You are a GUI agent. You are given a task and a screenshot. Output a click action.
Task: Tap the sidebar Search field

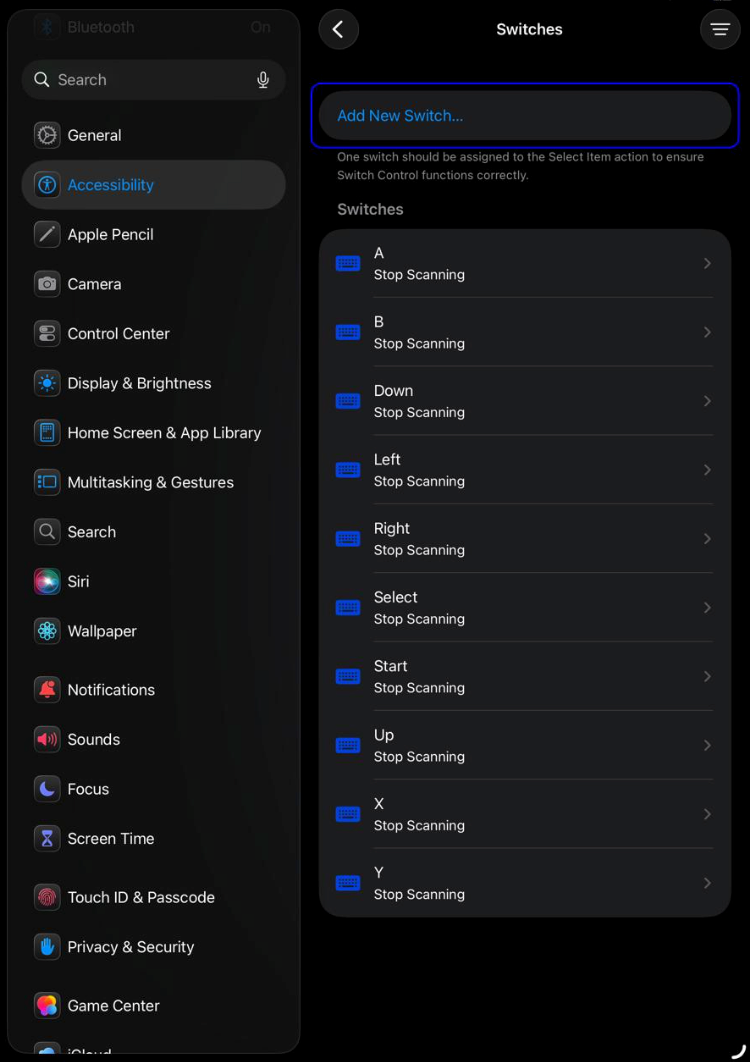(x=140, y=80)
